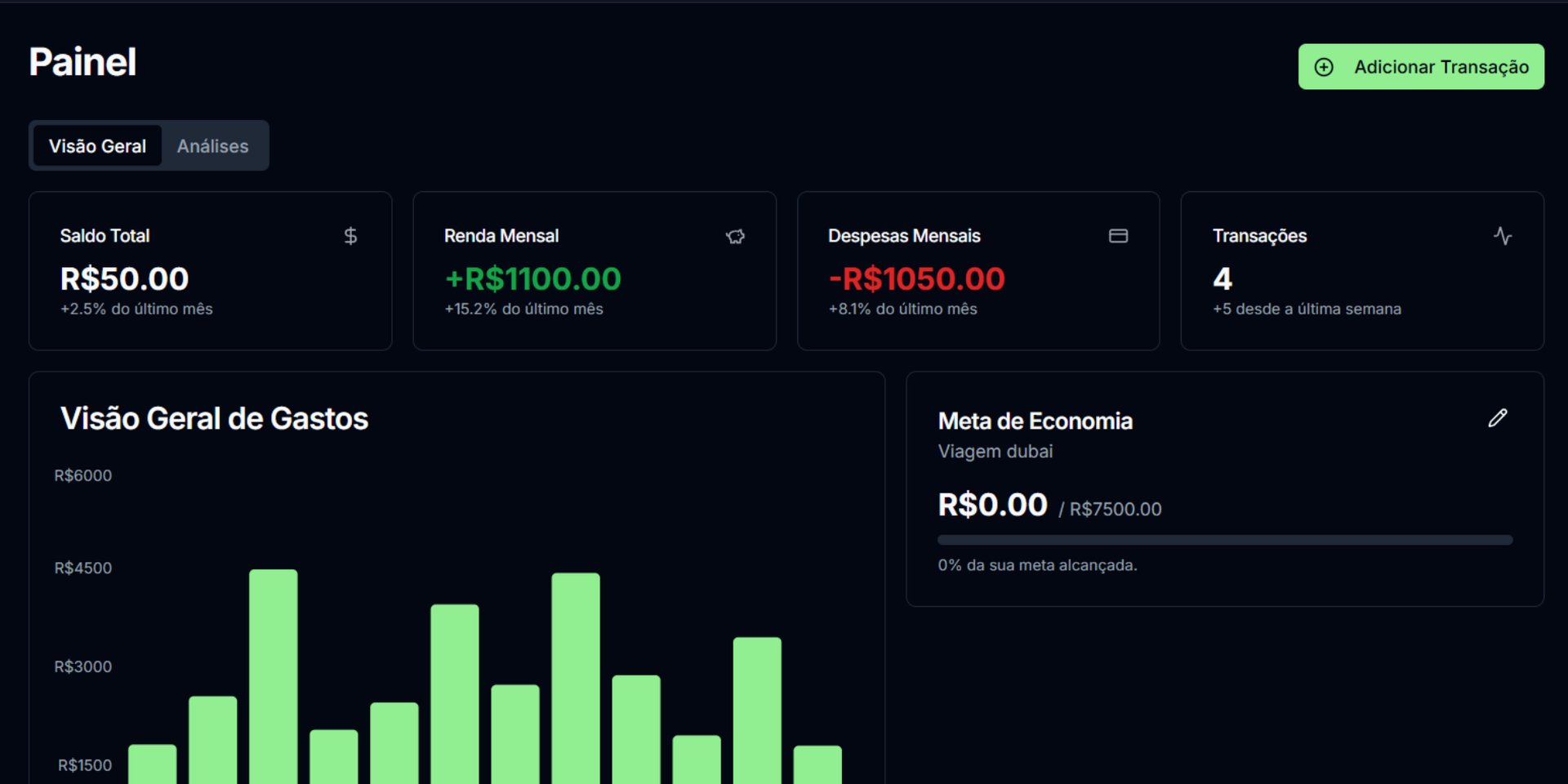Tap the Adicionar Transação button
Viewport: 1568px width, 784px height.
tap(1420, 67)
